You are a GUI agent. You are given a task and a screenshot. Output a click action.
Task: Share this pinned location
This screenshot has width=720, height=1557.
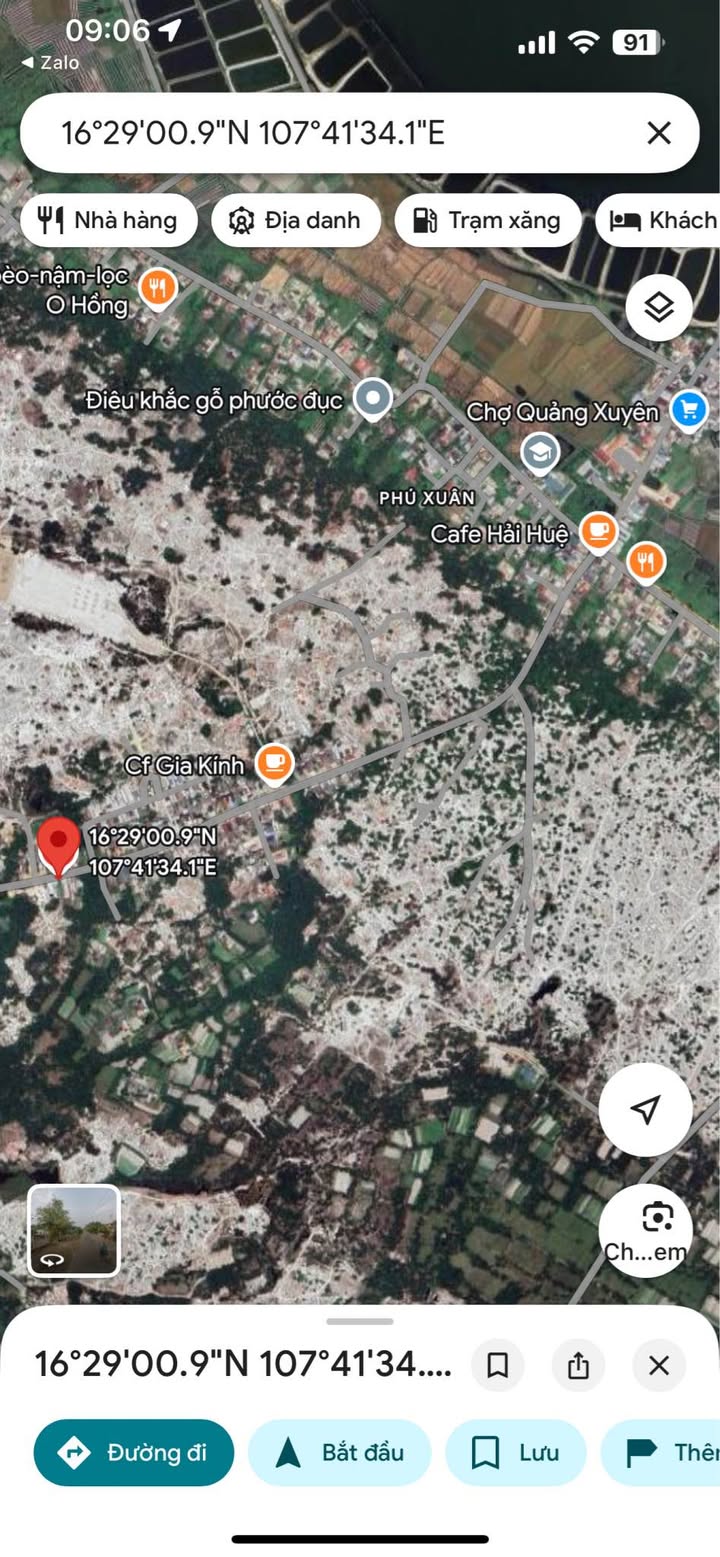click(578, 1366)
